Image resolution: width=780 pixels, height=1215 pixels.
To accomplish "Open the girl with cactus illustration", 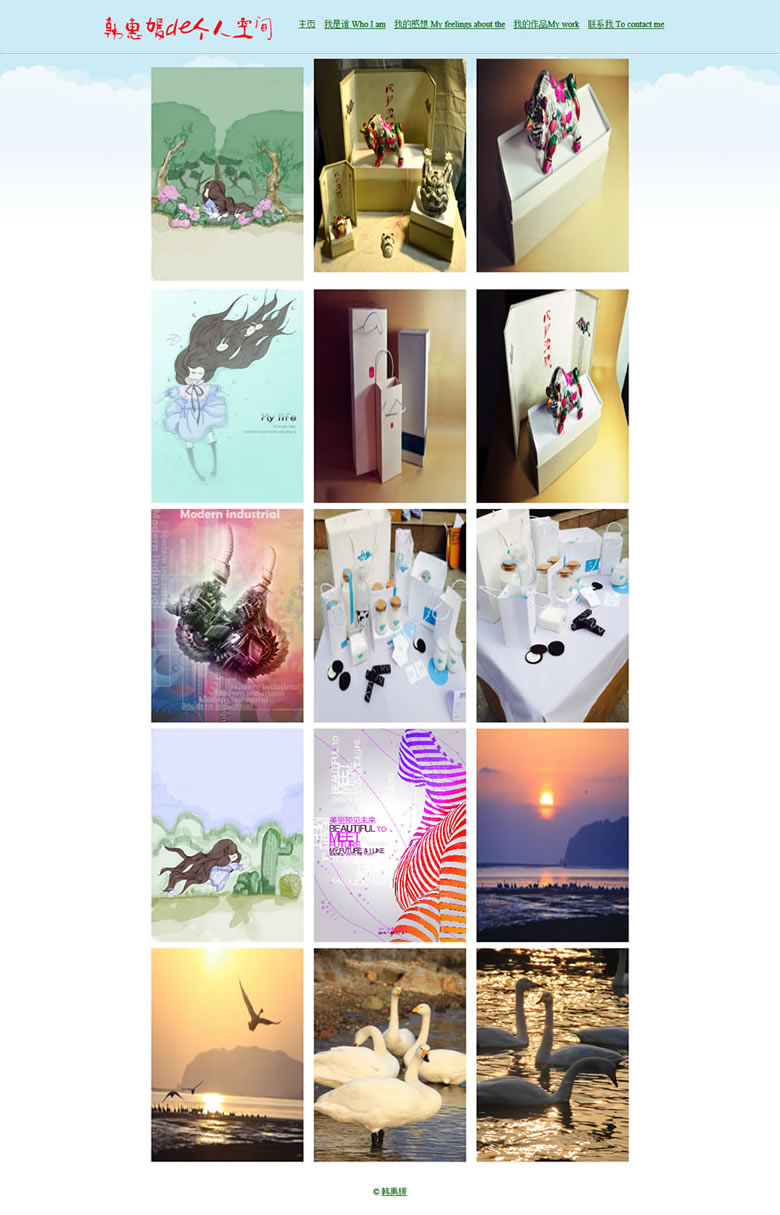I will pyautogui.click(x=227, y=835).
